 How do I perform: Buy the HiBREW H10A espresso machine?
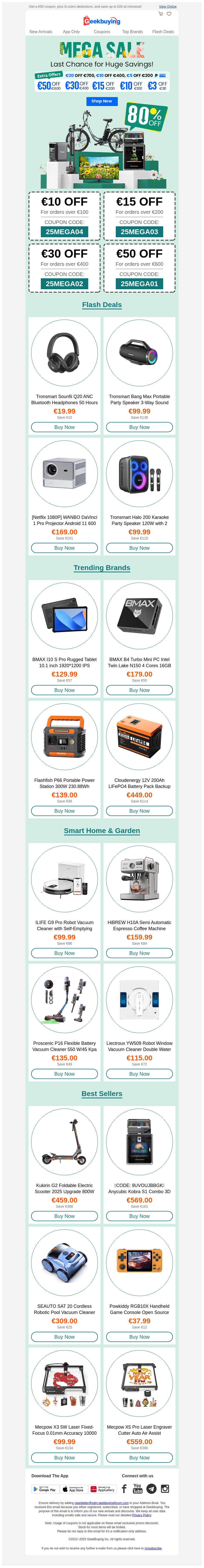point(139,953)
